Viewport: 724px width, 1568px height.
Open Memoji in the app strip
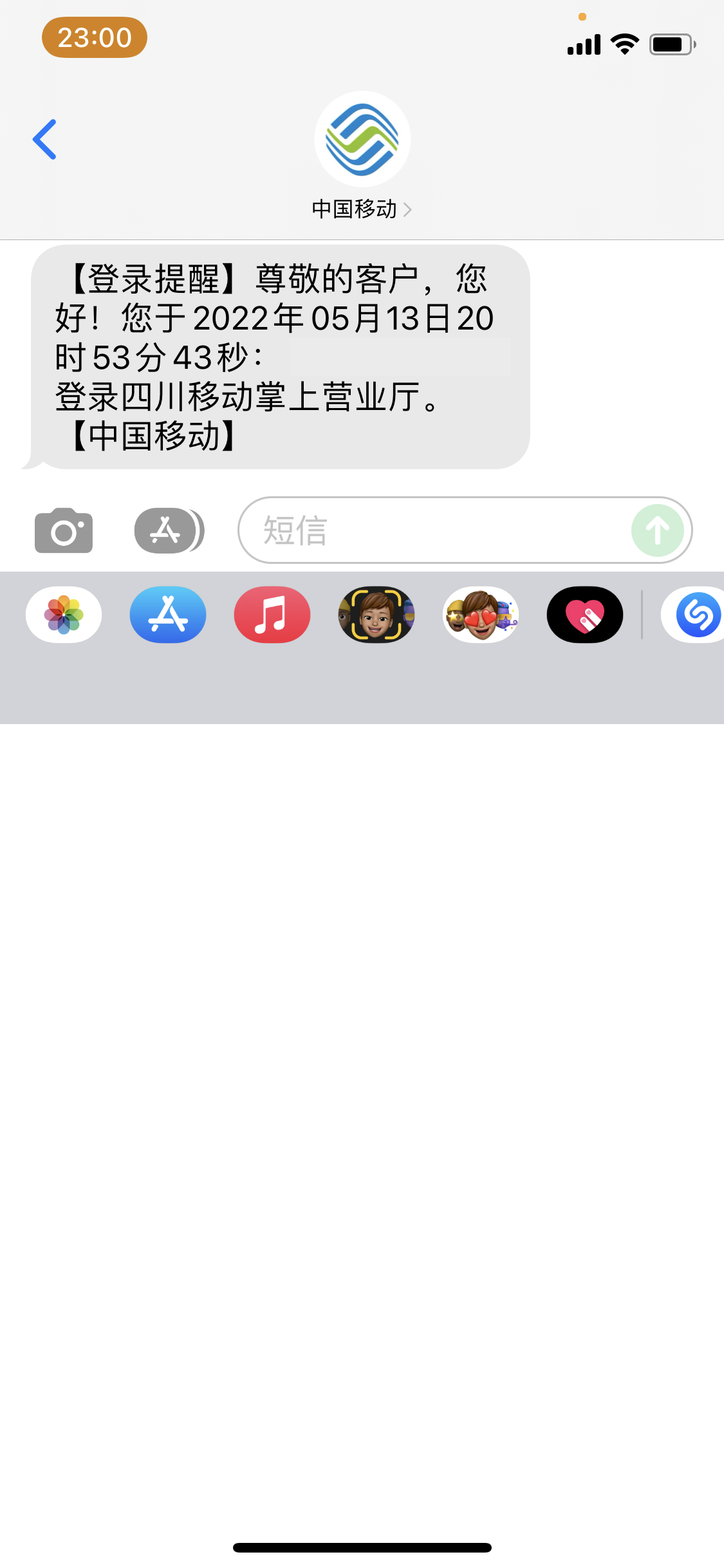[x=376, y=614]
